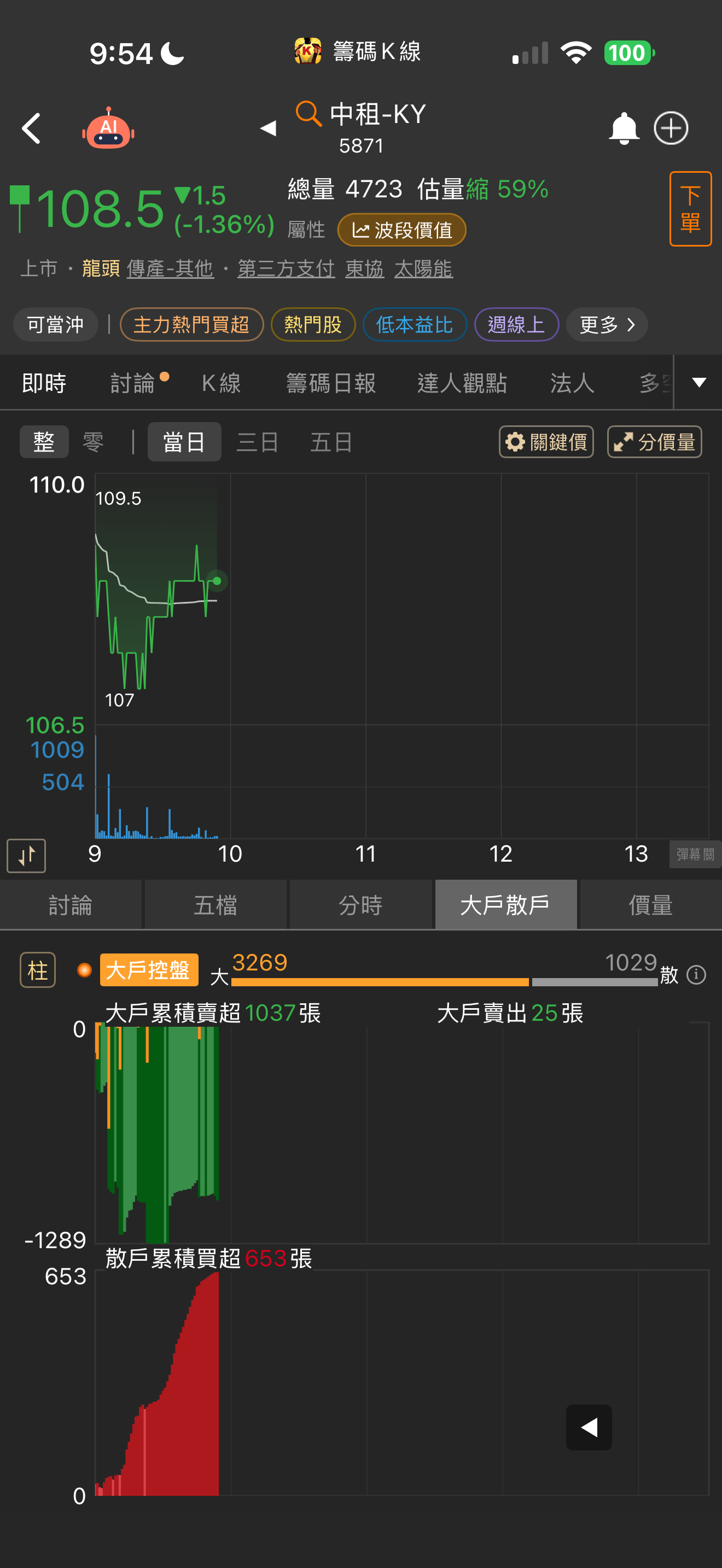The height and width of the screenshot is (1568, 722).
Task: Open the 籌碼日報 tab
Action: click(x=330, y=383)
